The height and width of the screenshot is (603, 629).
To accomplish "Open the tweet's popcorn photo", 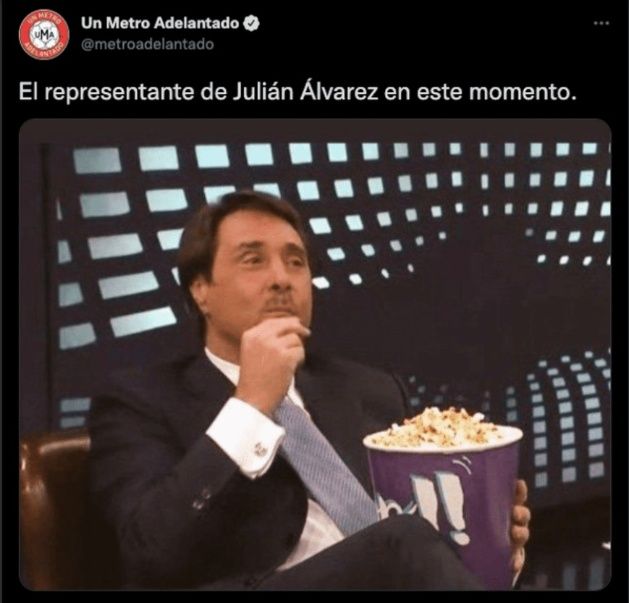I will [315, 355].
